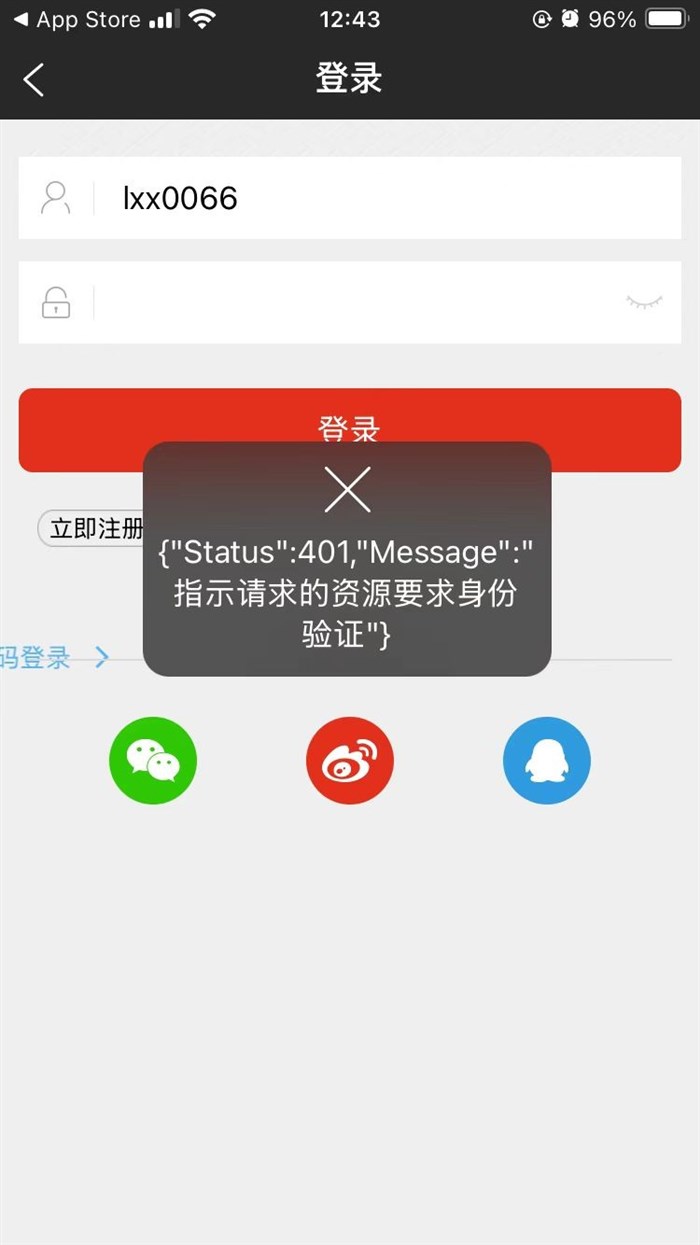Screen dimensions: 700x1245
Task: Log in with WeChat
Action: pos(153,761)
